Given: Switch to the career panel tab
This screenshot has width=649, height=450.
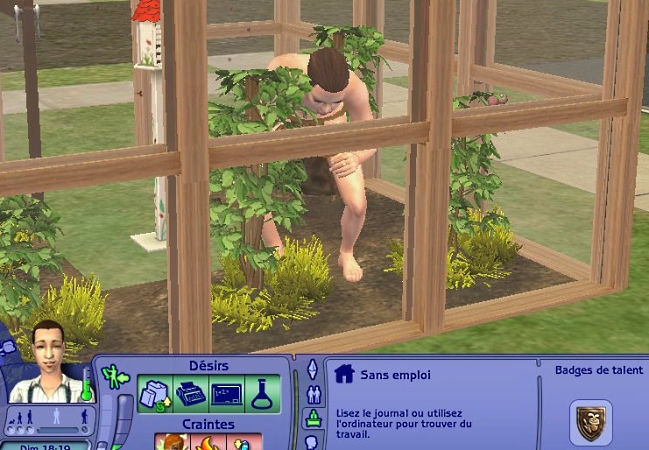Looking at the screenshot, I should (311, 418).
